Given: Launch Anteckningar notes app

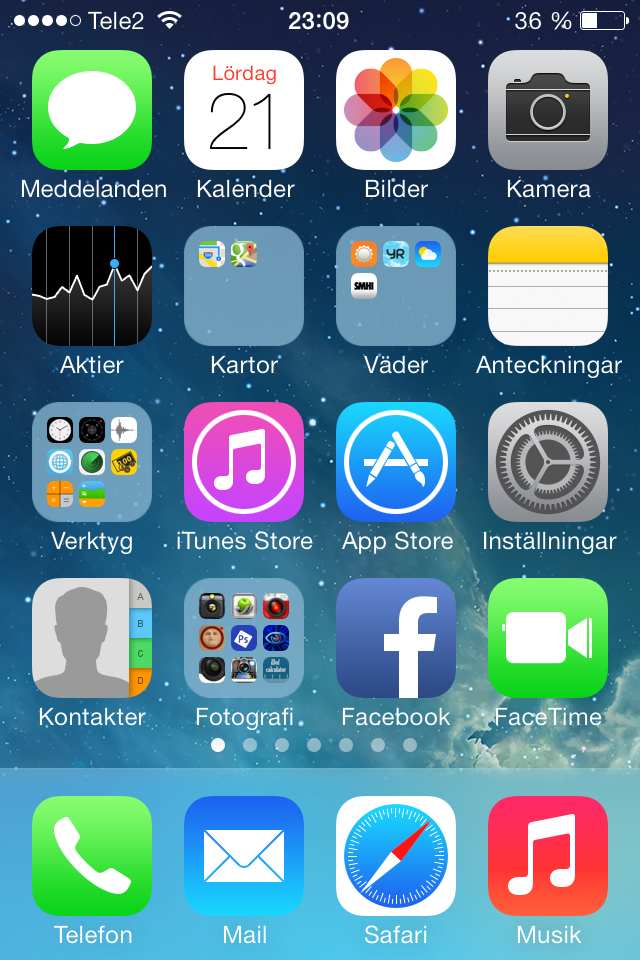Looking at the screenshot, I should click(548, 286).
